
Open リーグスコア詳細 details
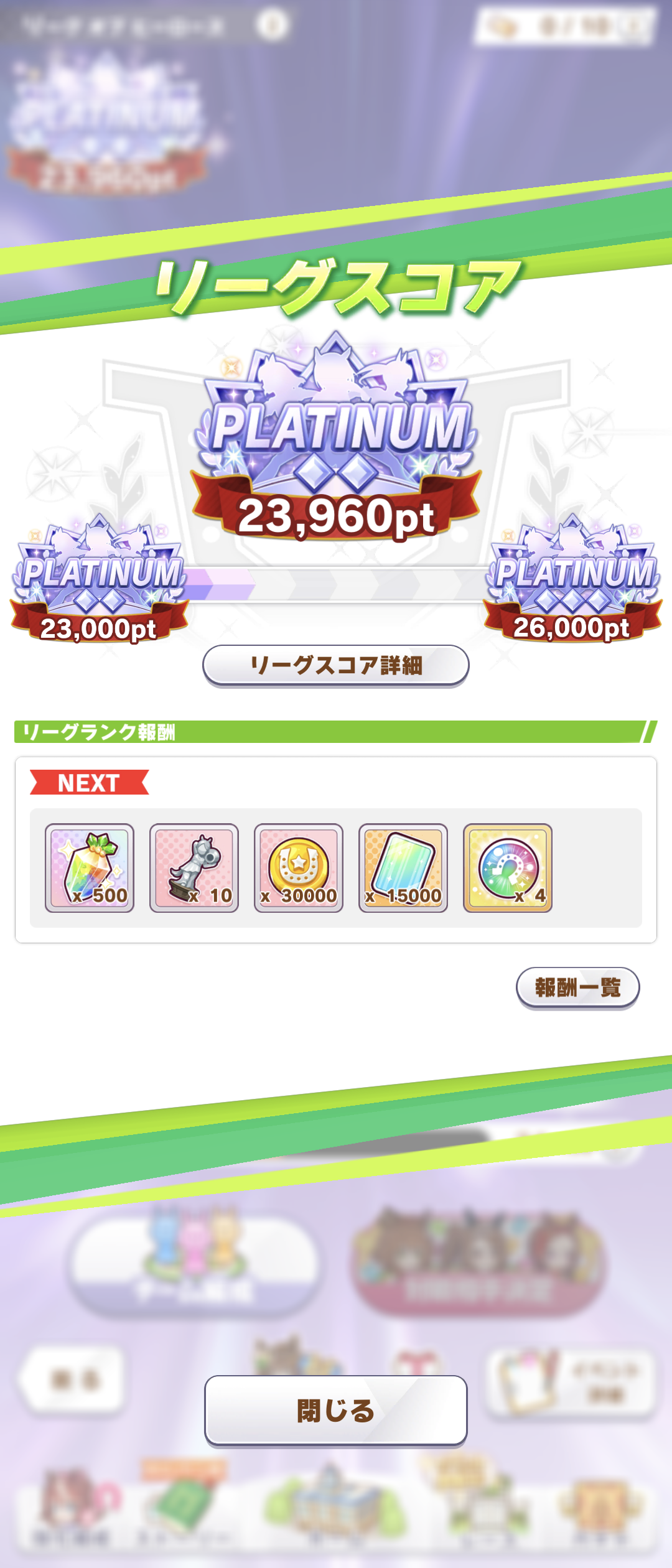coord(336,665)
